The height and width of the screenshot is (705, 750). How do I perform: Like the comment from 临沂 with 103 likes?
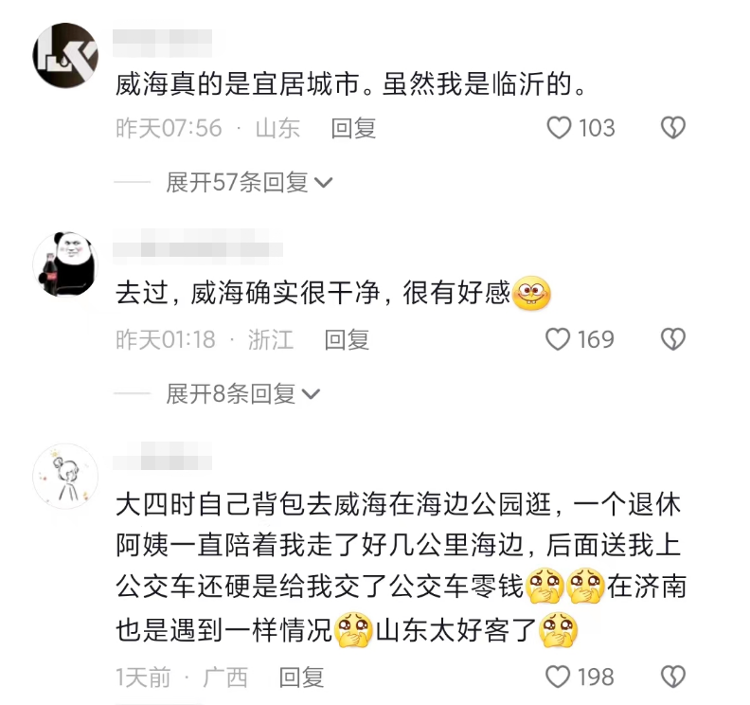(560, 128)
